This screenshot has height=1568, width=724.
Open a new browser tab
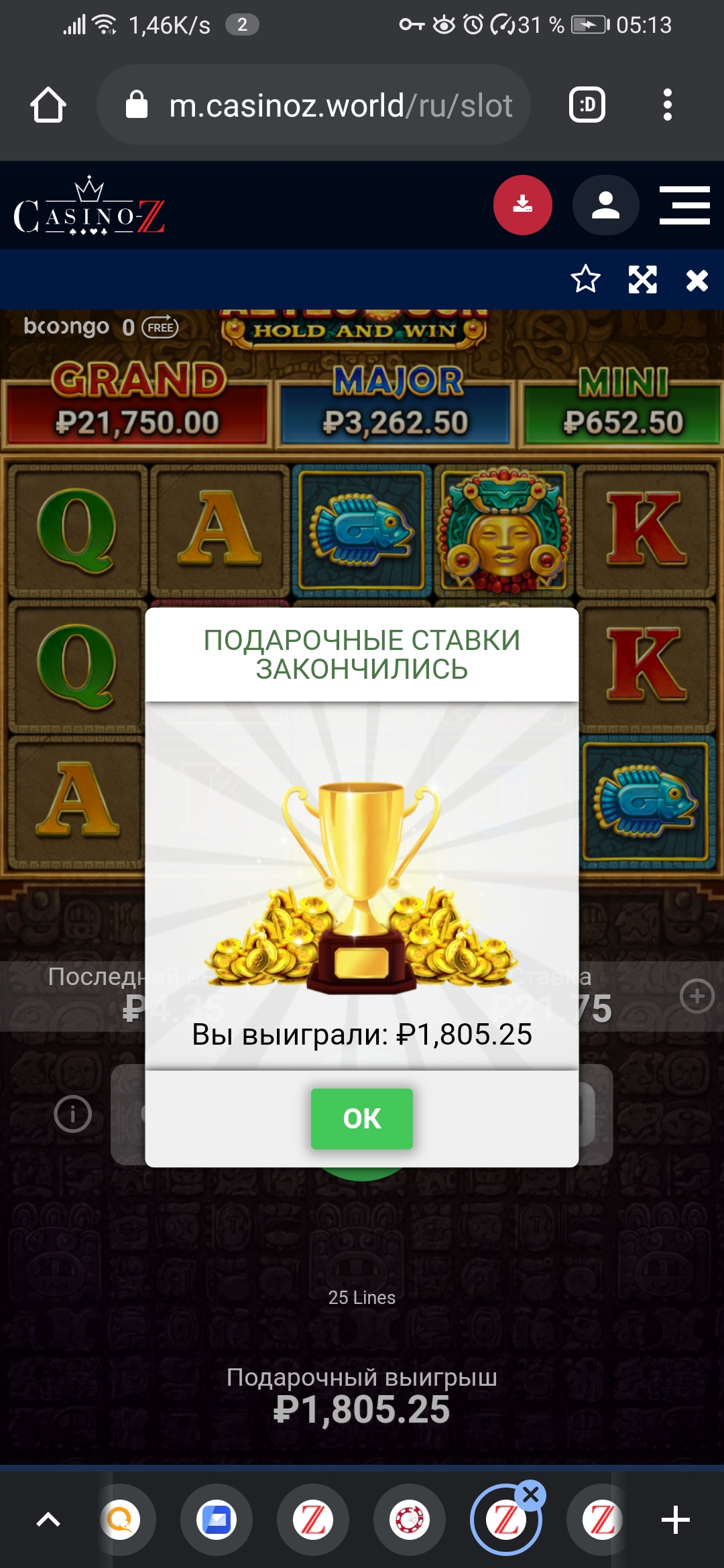pyautogui.click(x=675, y=1520)
